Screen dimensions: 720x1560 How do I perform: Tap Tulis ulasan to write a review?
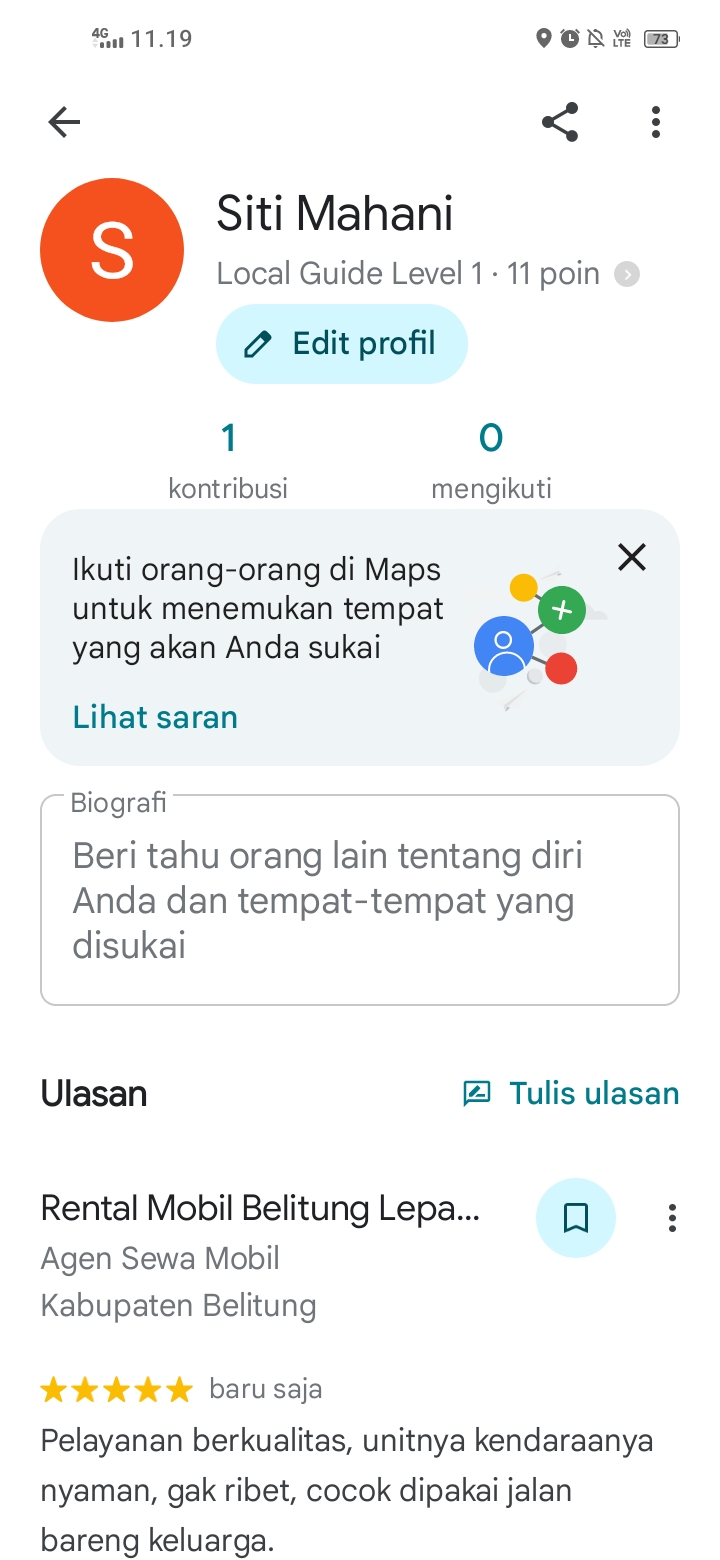click(571, 1093)
